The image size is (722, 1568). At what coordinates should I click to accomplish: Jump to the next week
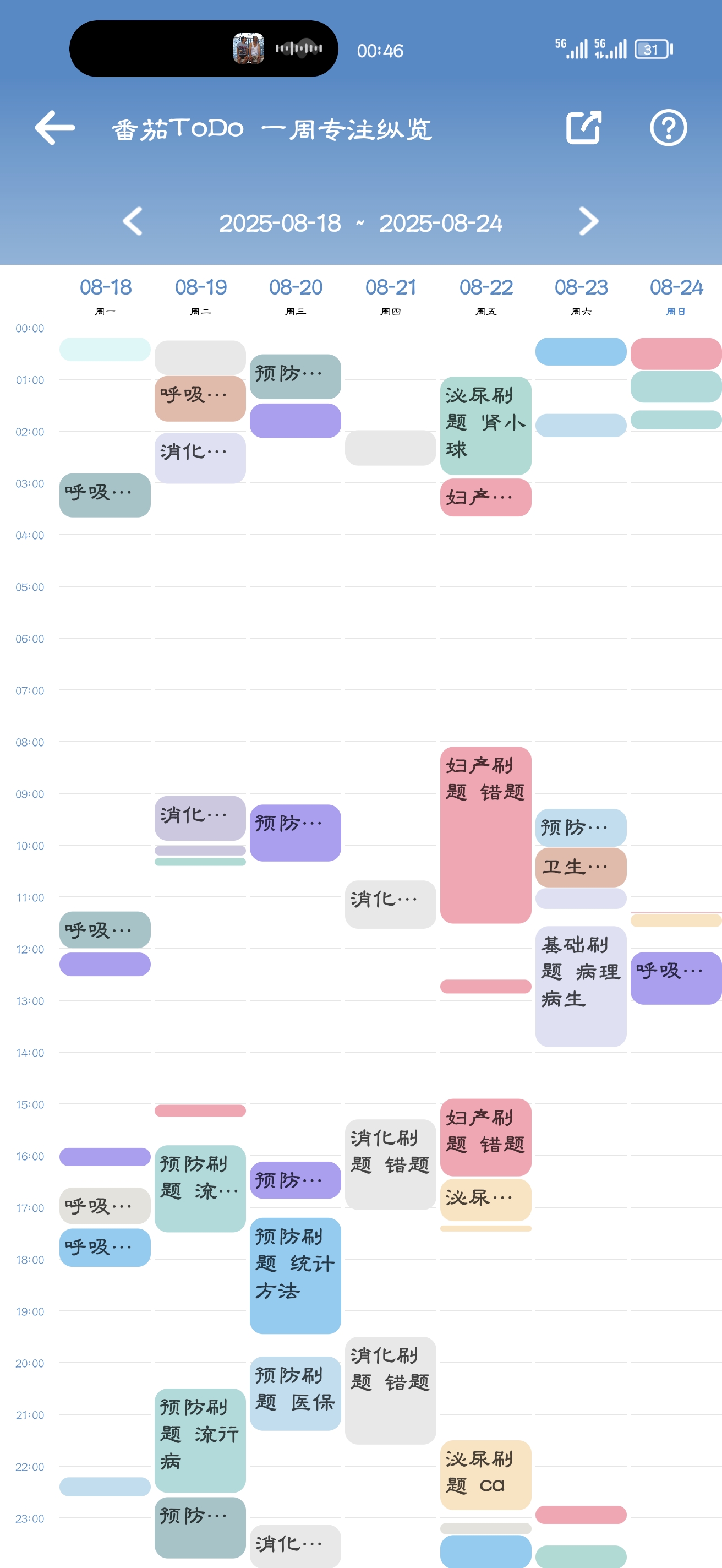click(588, 221)
